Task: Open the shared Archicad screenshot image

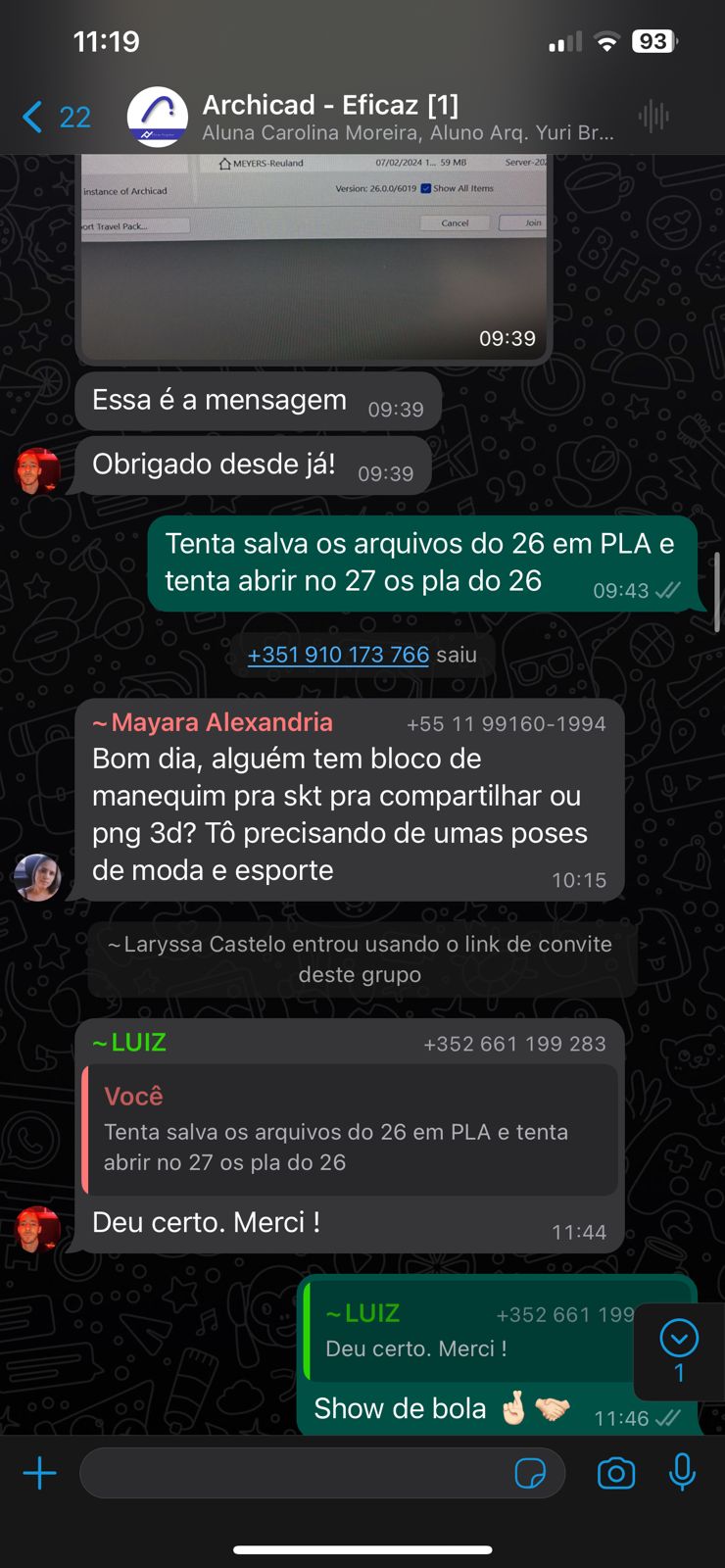Action: [314, 259]
